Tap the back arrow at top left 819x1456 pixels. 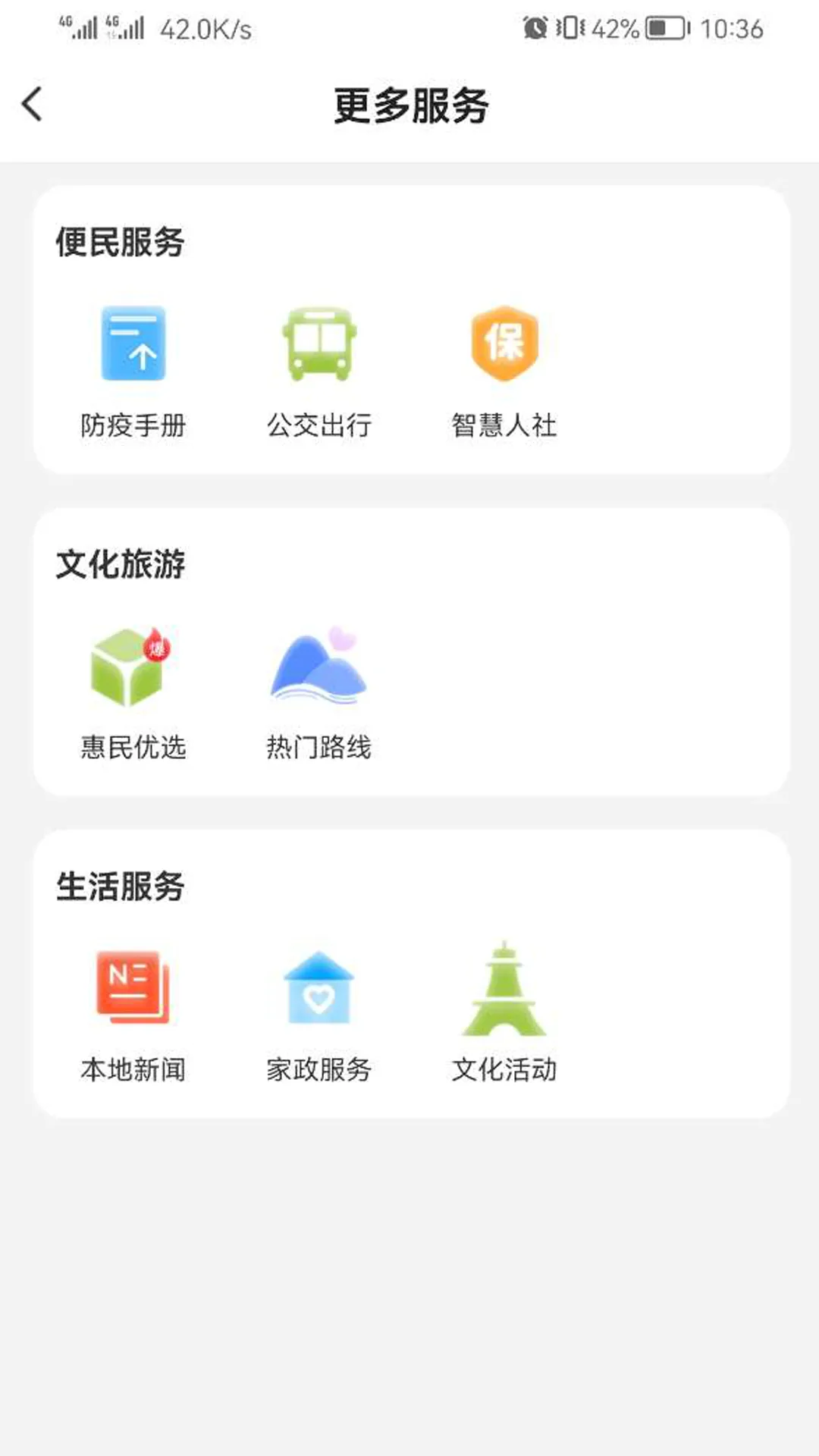click(32, 104)
